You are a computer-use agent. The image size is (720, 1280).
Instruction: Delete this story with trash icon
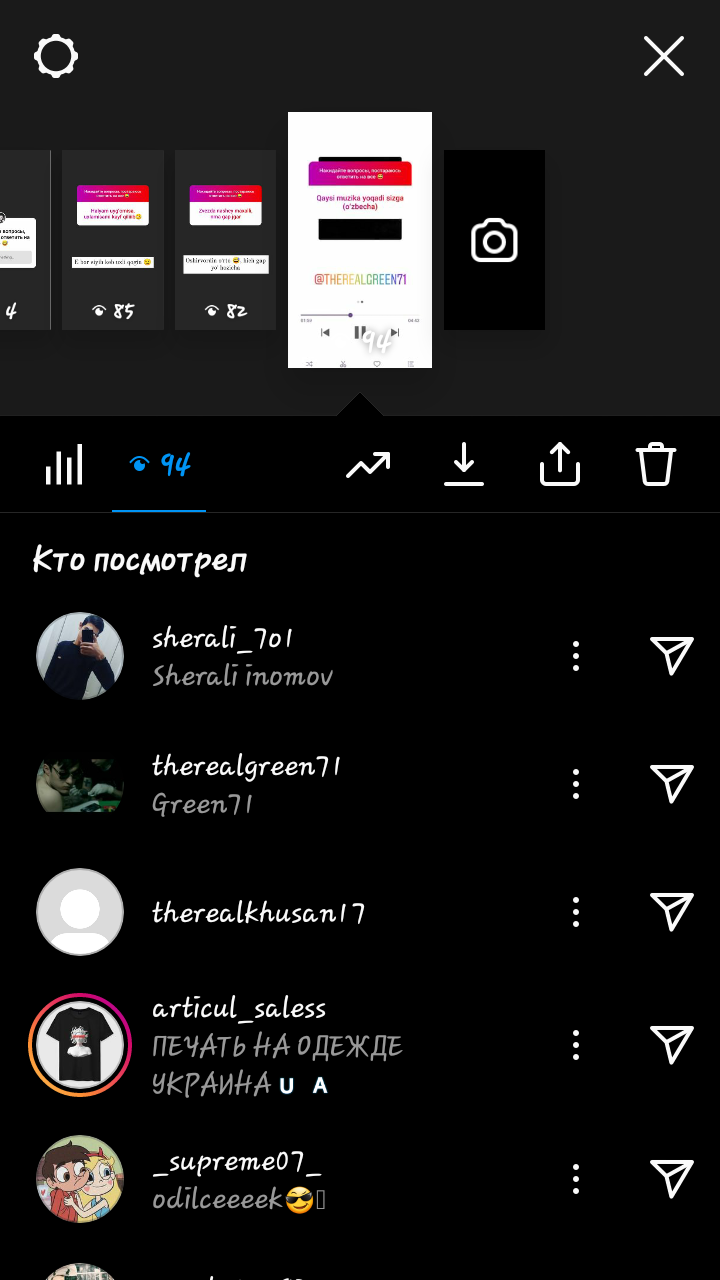coord(656,465)
